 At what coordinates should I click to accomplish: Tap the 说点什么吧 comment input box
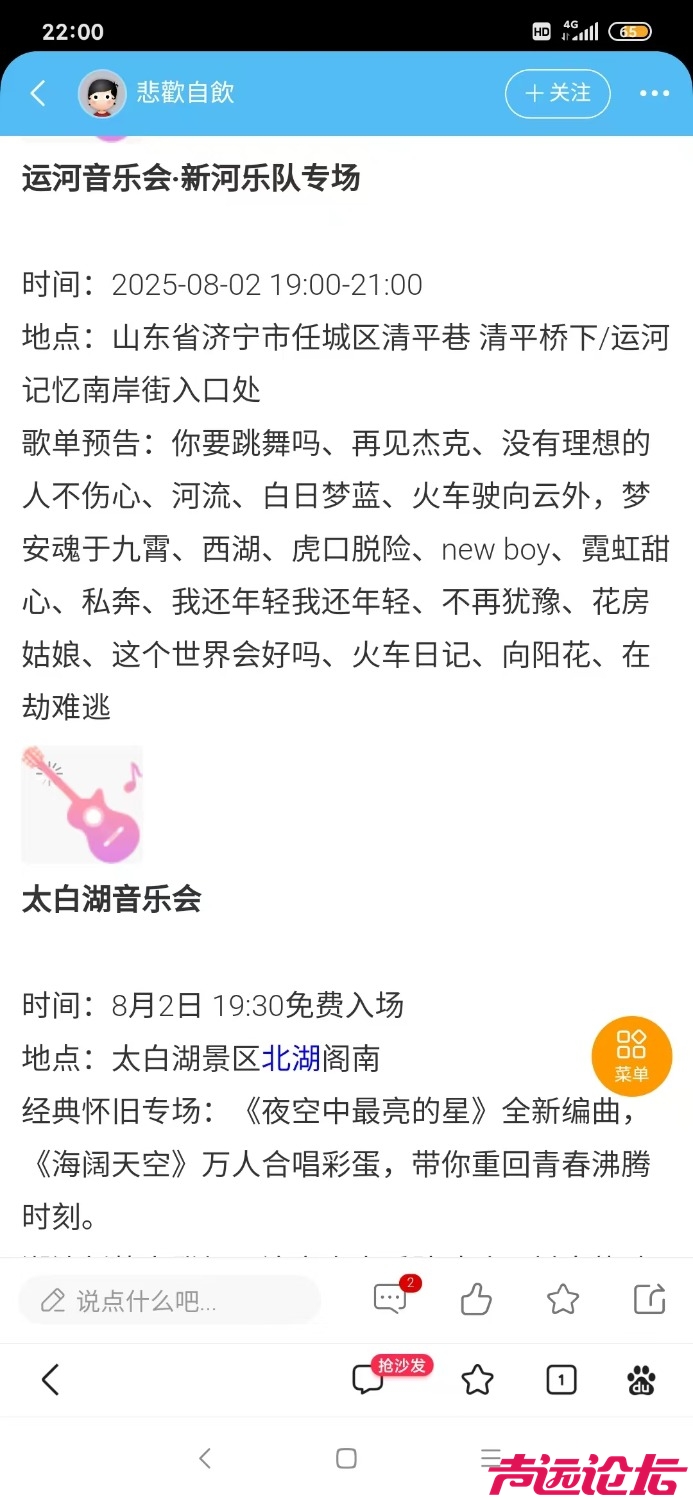pyautogui.click(x=170, y=1300)
